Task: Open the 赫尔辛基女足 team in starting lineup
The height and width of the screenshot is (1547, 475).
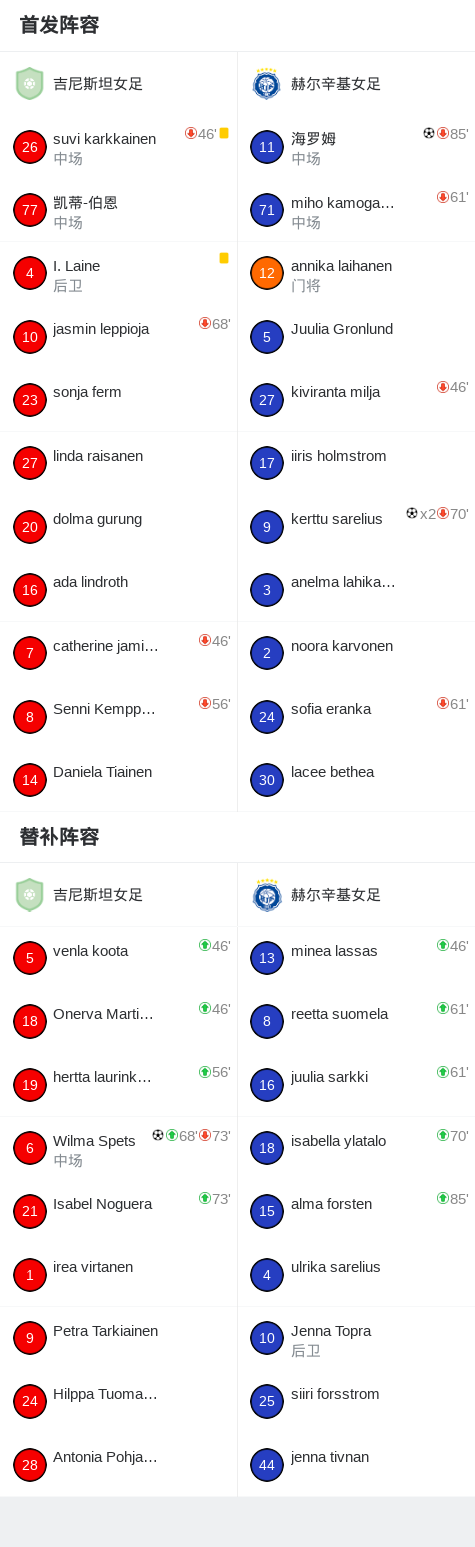Action: [x=356, y=84]
